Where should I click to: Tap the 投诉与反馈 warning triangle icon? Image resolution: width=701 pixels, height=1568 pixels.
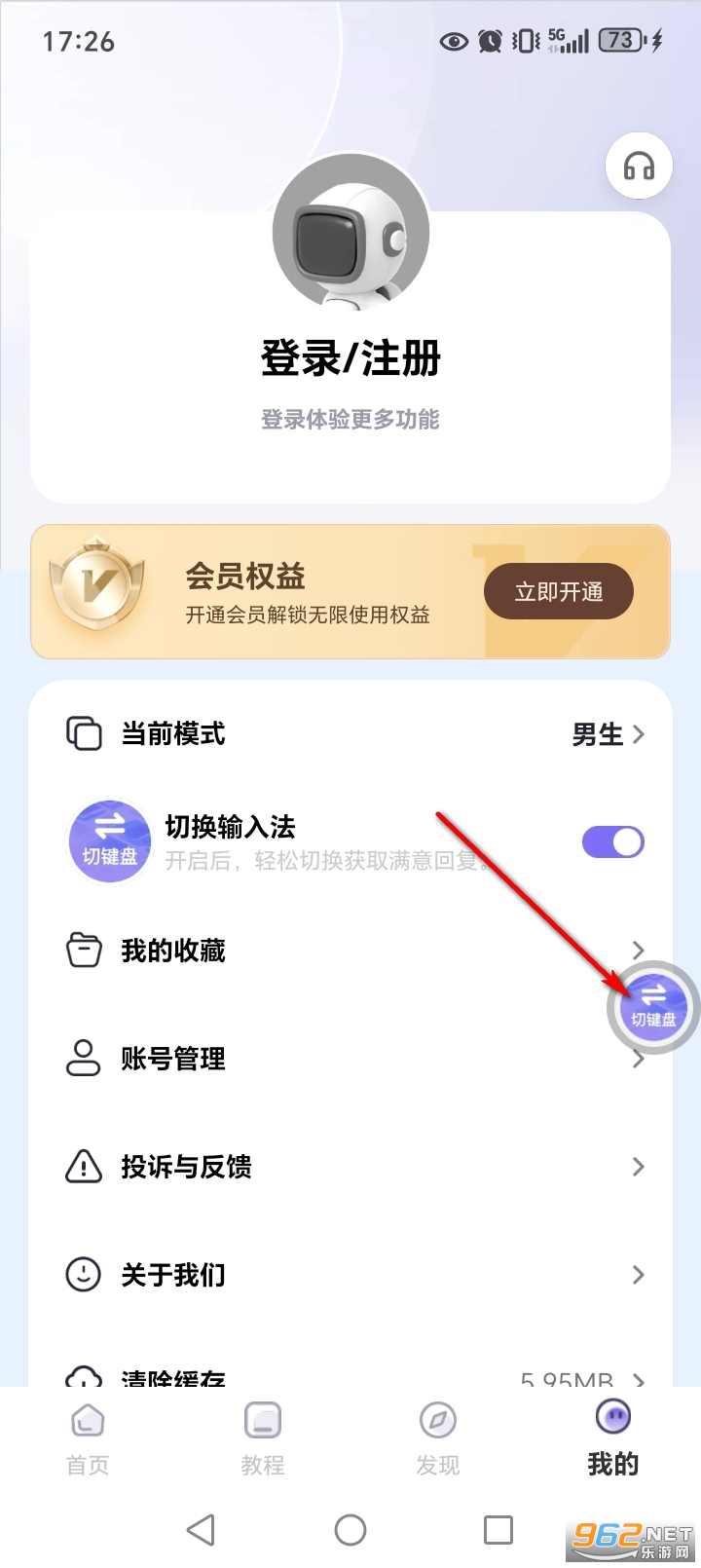pos(85,1167)
